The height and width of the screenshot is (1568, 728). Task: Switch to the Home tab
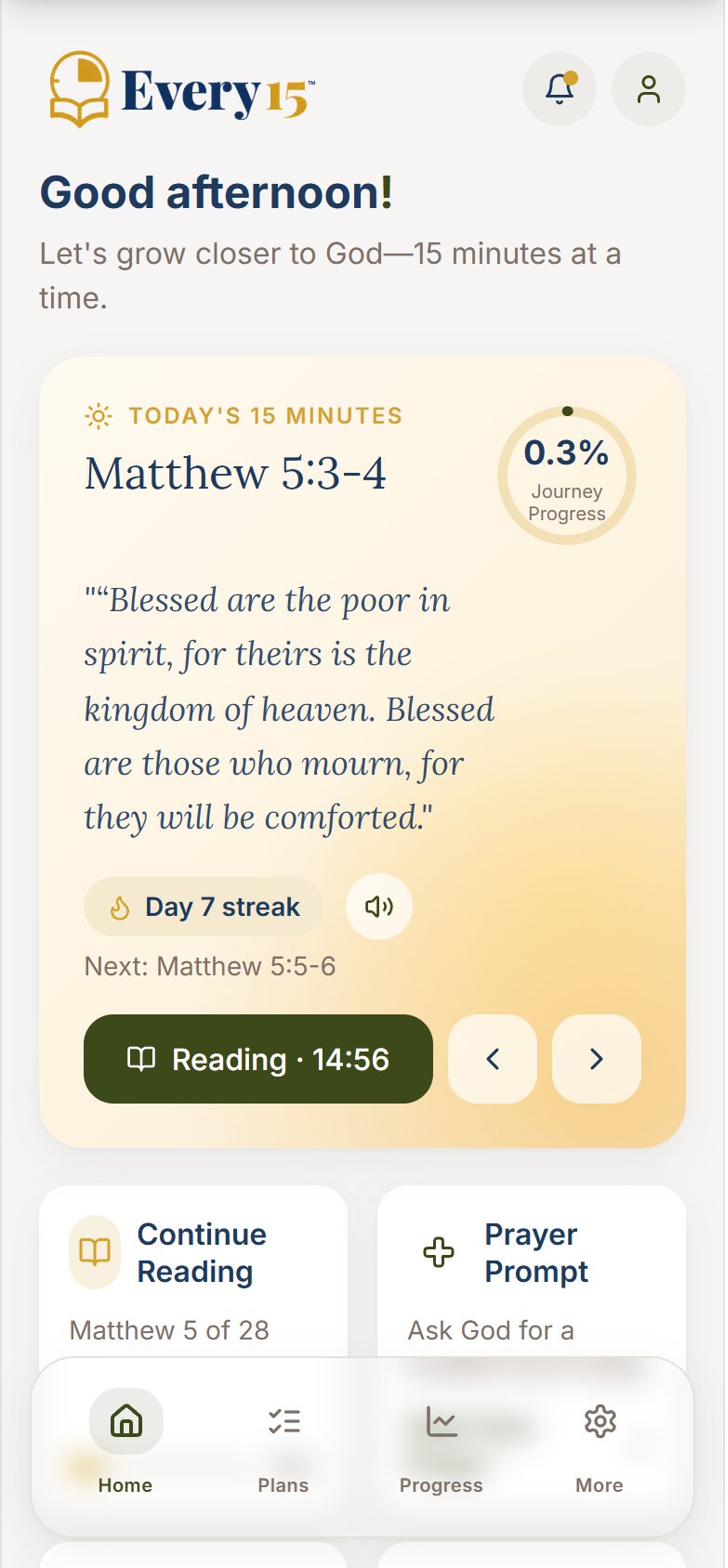pos(126,1442)
